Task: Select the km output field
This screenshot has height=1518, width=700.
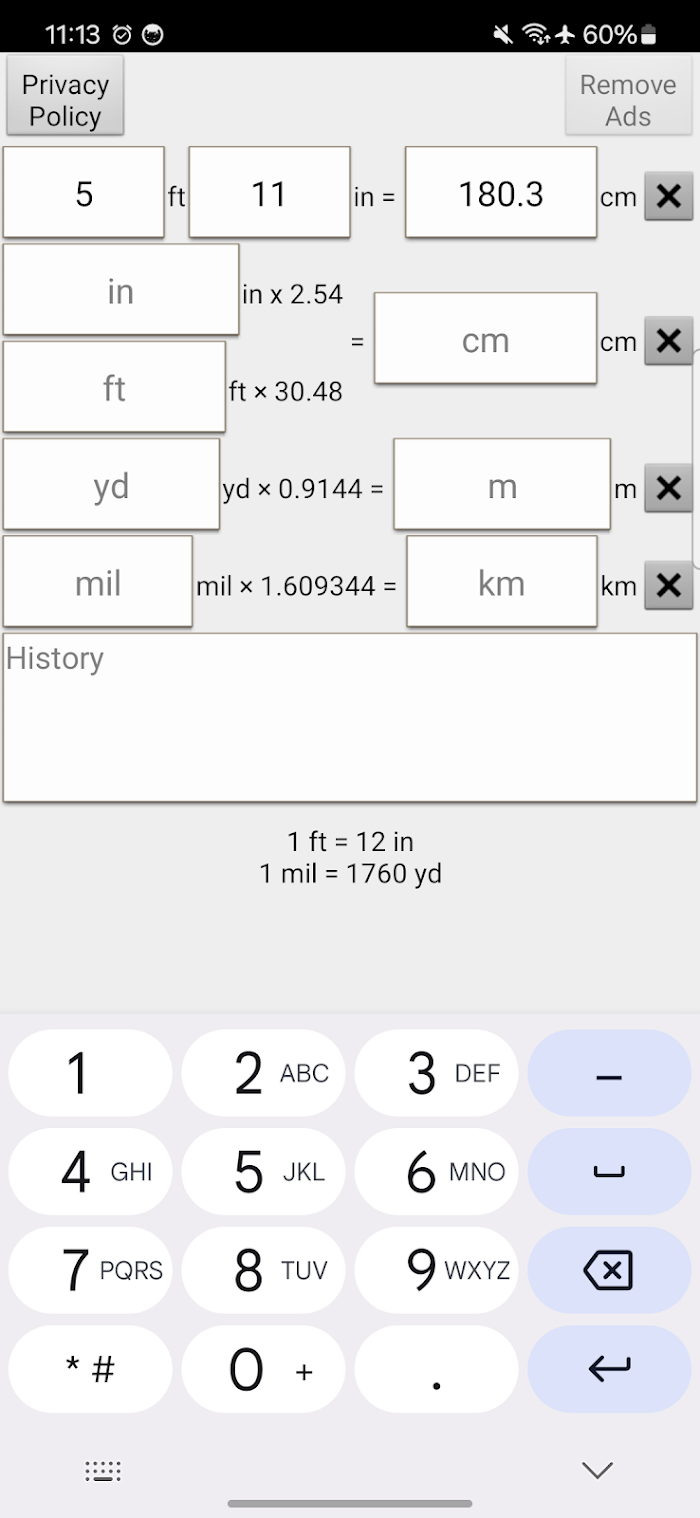Action: pyautogui.click(x=501, y=582)
